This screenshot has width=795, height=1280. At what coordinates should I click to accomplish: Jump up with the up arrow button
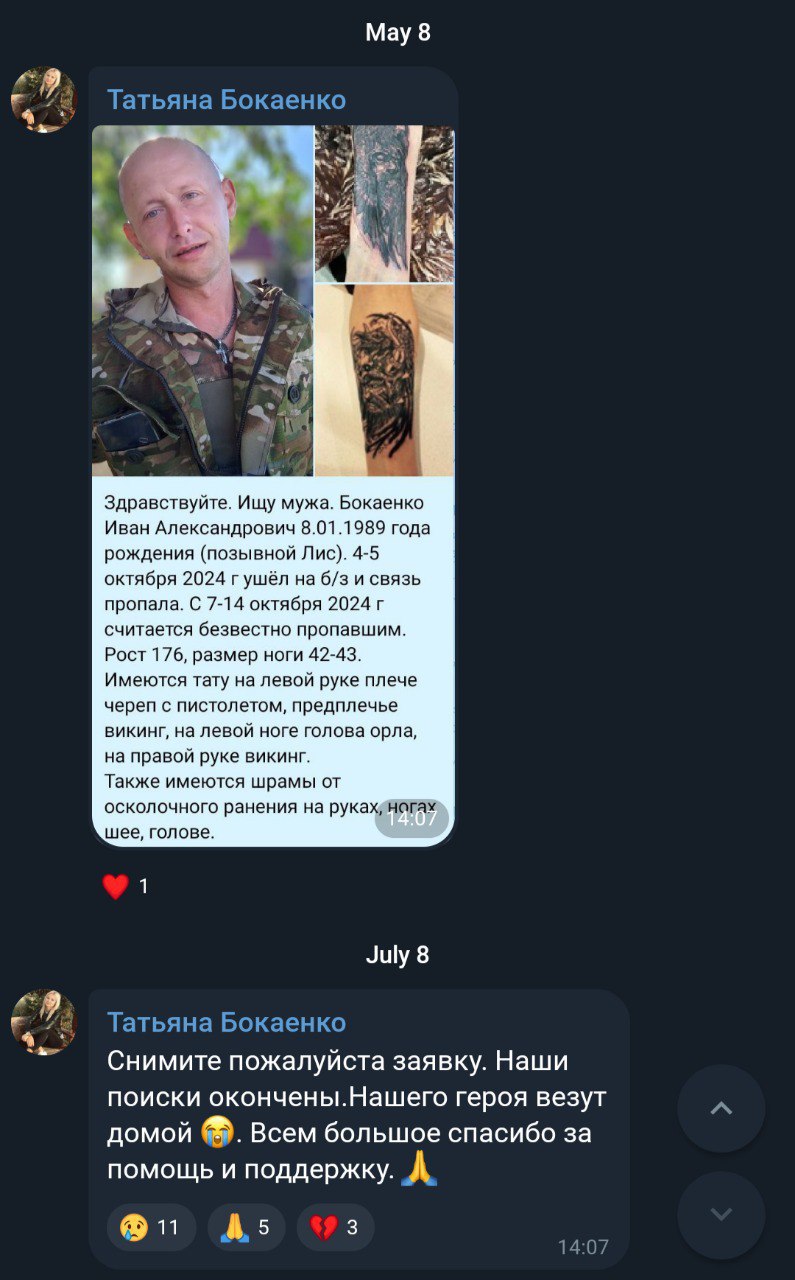pos(721,1108)
